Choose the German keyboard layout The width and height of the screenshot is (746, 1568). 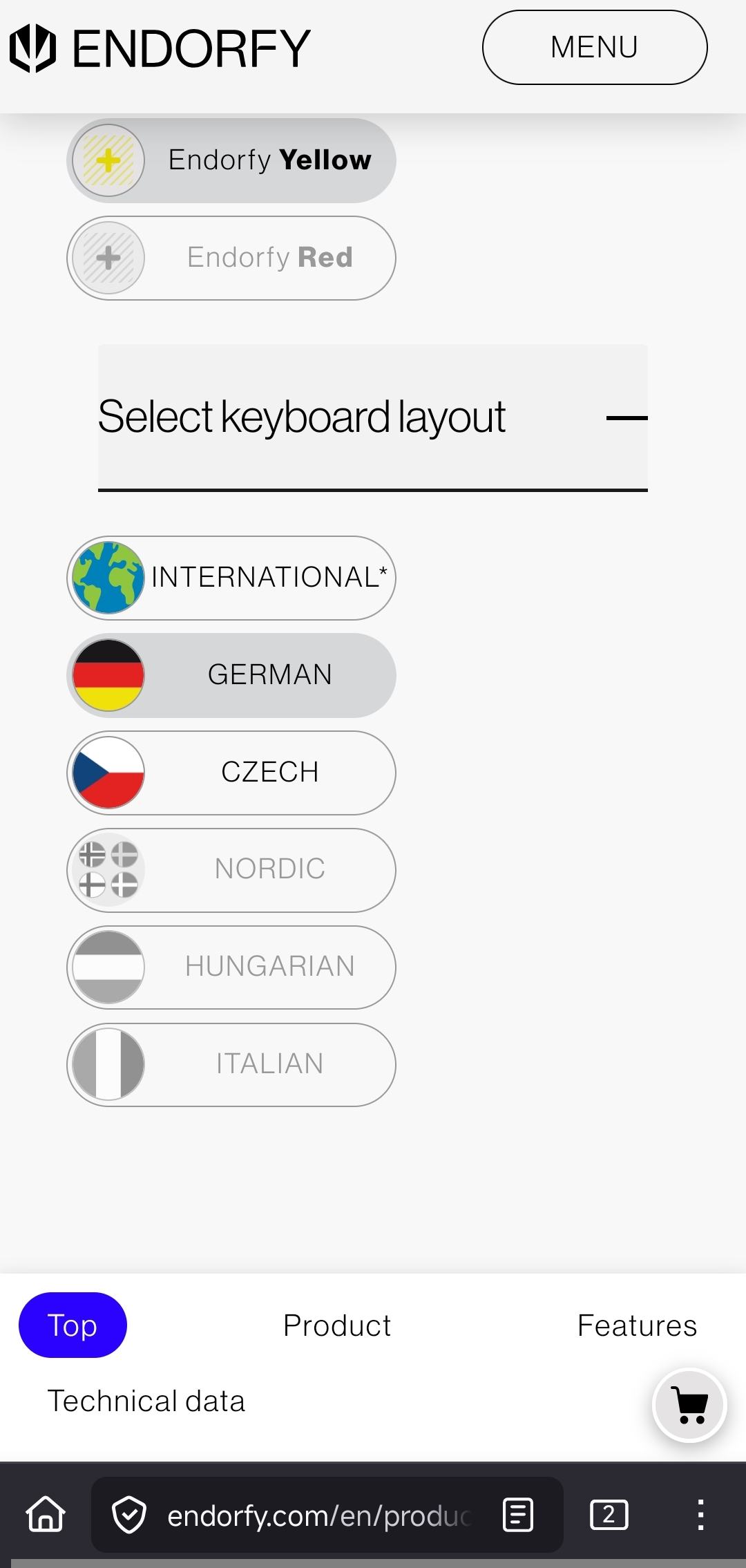tap(231, 675)
